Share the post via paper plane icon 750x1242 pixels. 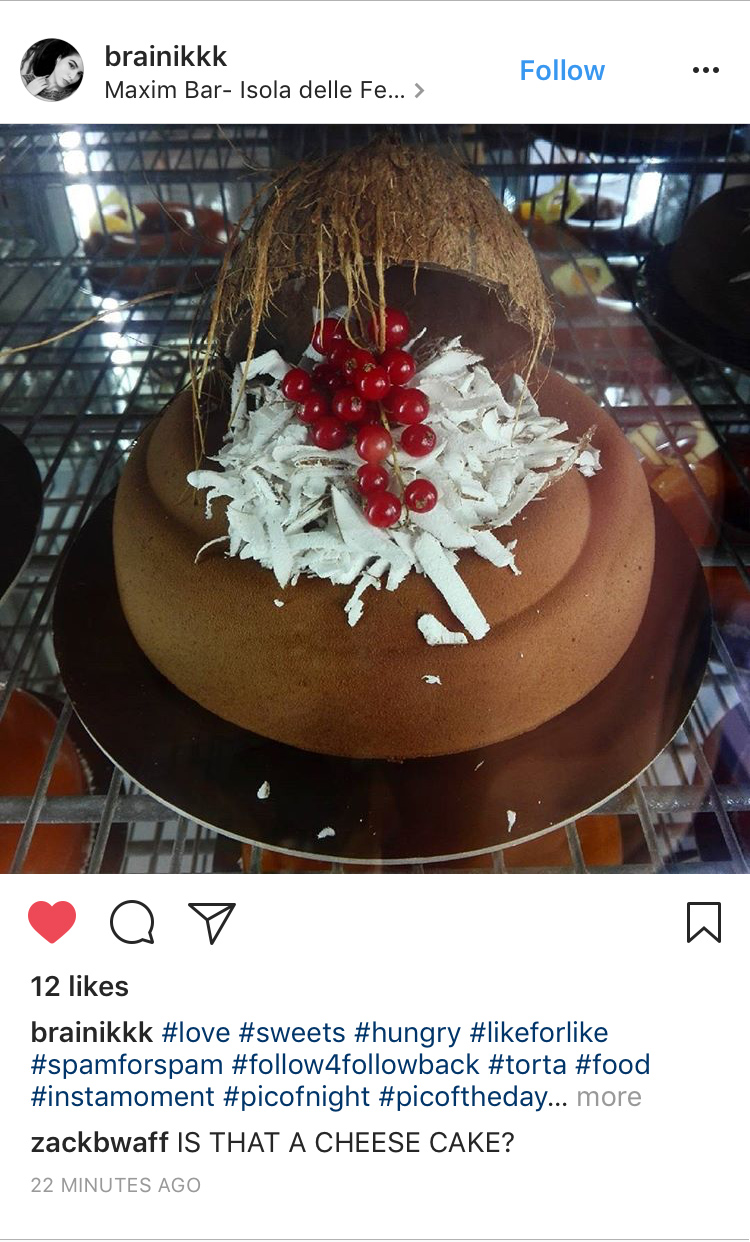[212, 922]
